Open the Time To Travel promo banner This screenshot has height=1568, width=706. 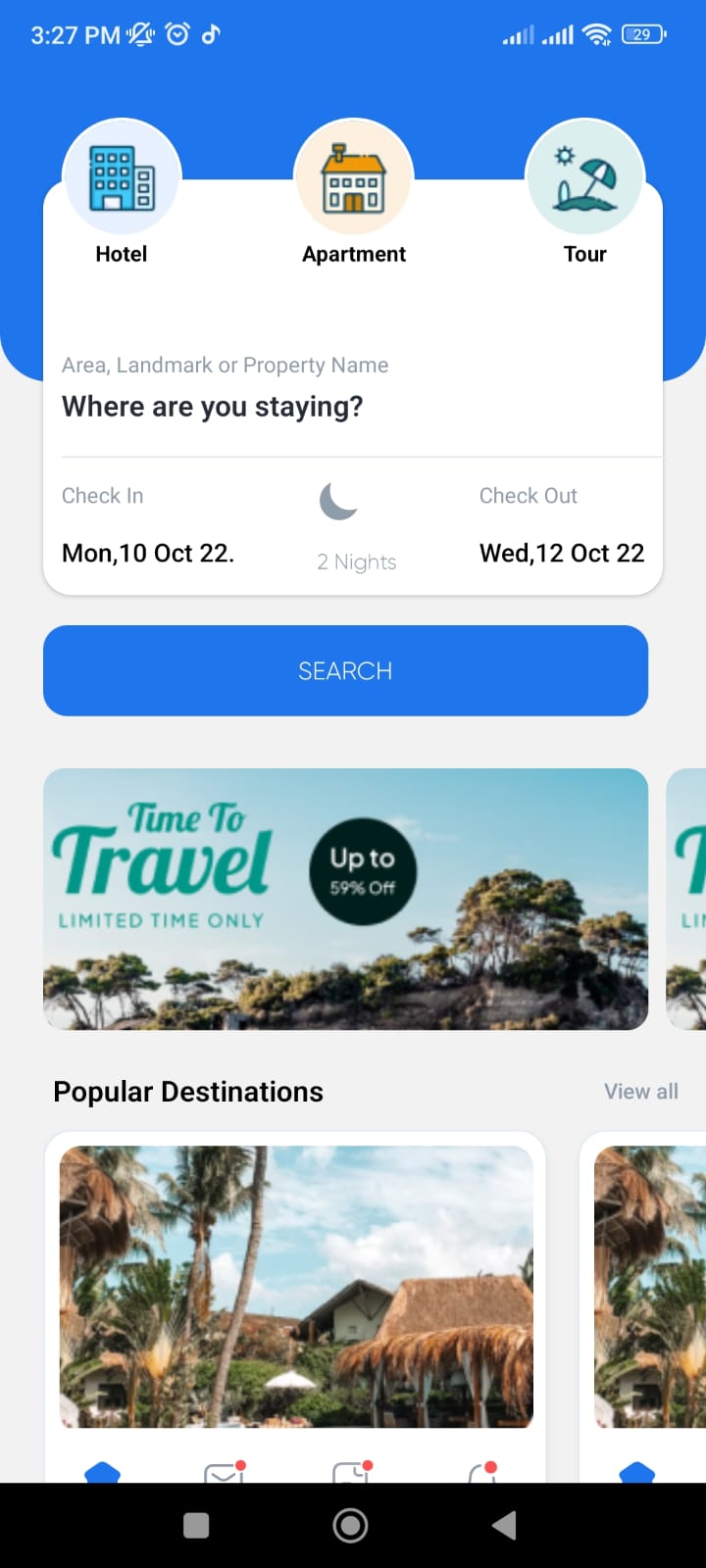point(345,899)
